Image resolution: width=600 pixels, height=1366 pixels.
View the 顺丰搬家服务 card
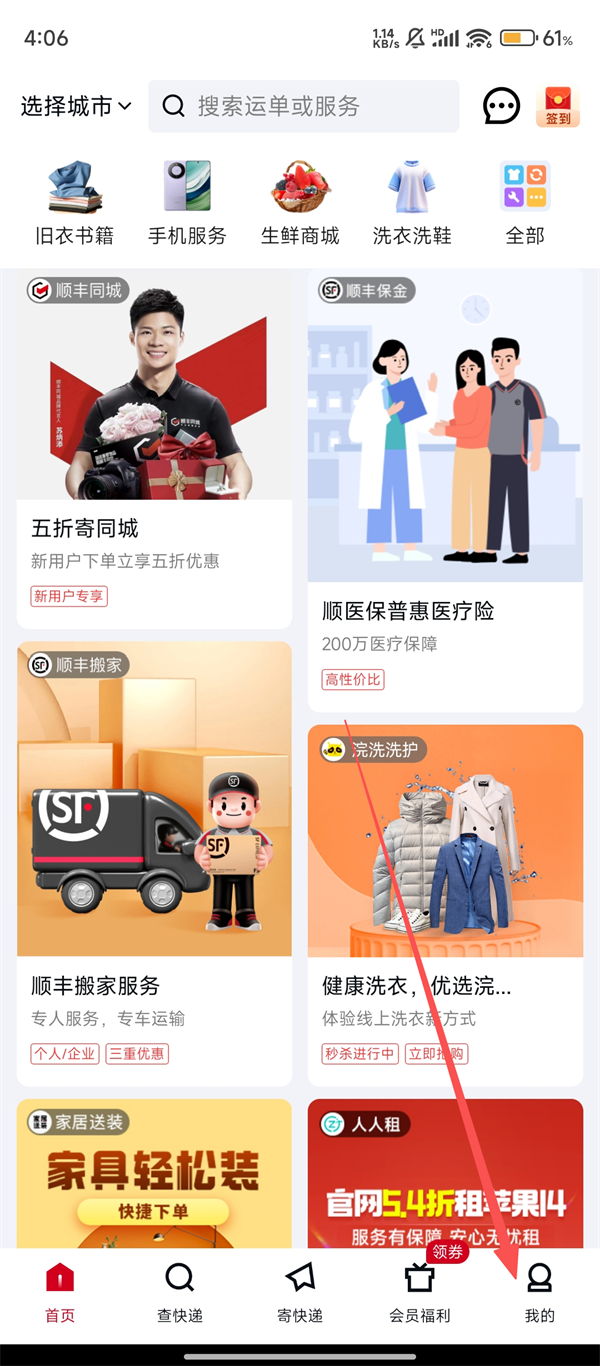click(154, 863)
